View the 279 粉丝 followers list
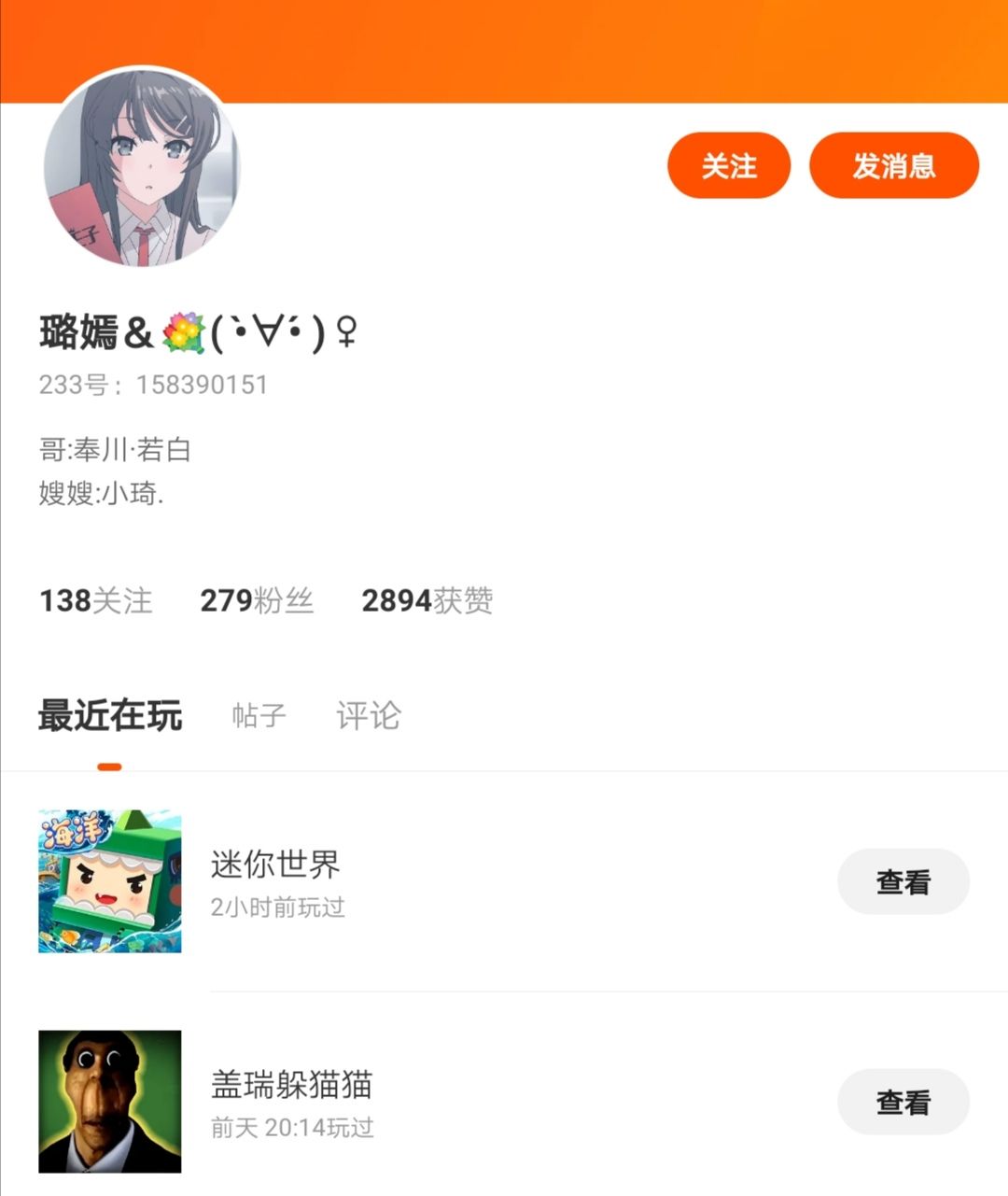This screenshot has height=1196, width=1008. (257, 600)
